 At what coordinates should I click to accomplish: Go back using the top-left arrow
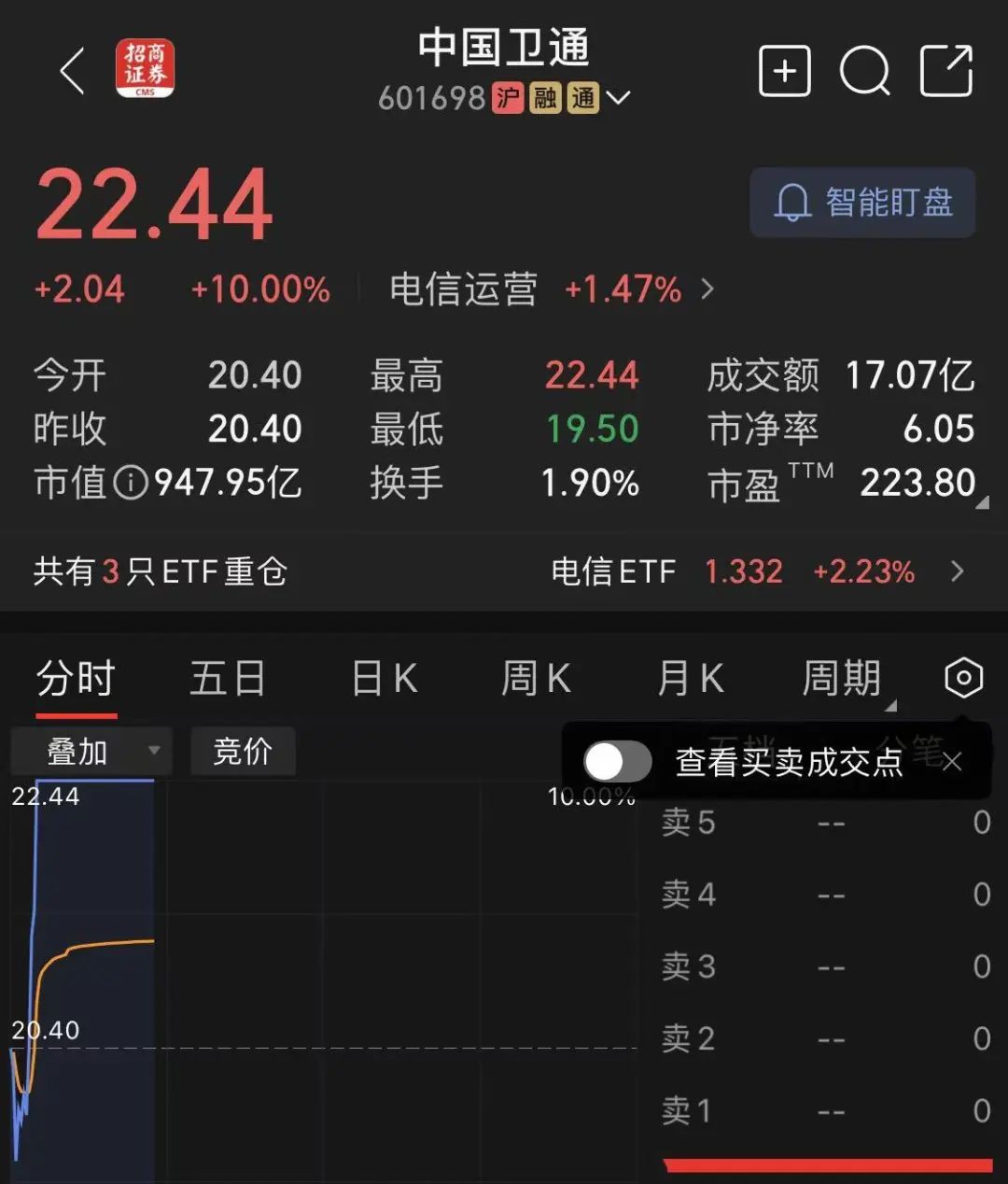[x=72, y=71]
